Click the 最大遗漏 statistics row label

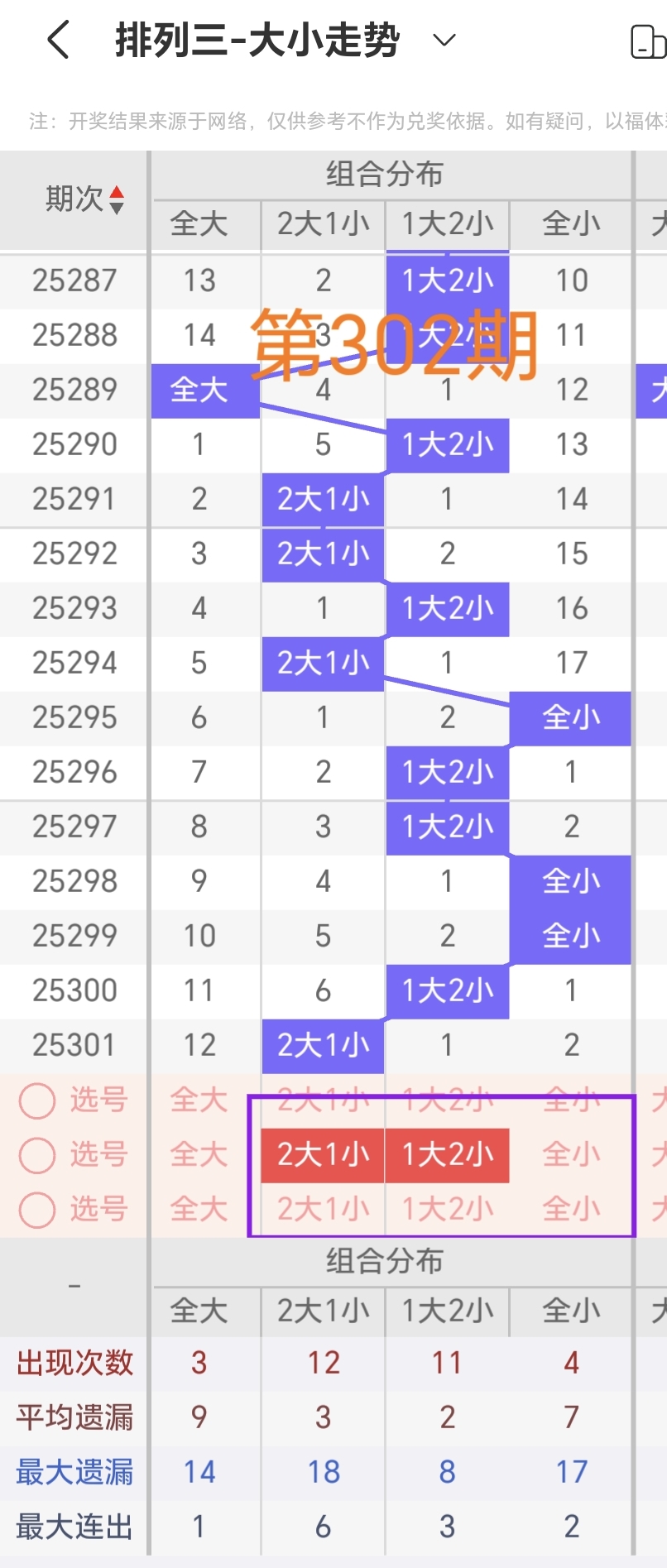click(x=73, y=1472)
